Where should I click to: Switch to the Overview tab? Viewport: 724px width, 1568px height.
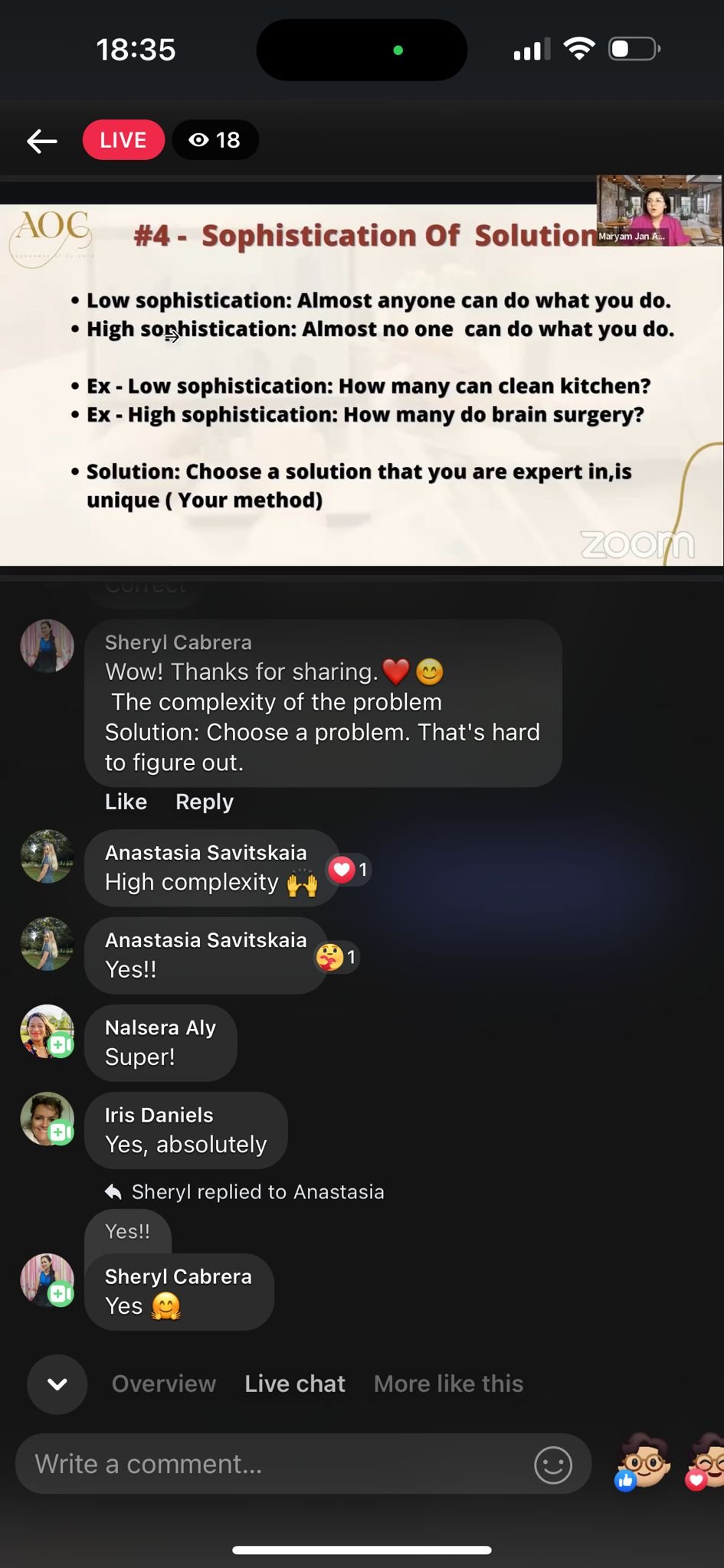click(164, 1383)
